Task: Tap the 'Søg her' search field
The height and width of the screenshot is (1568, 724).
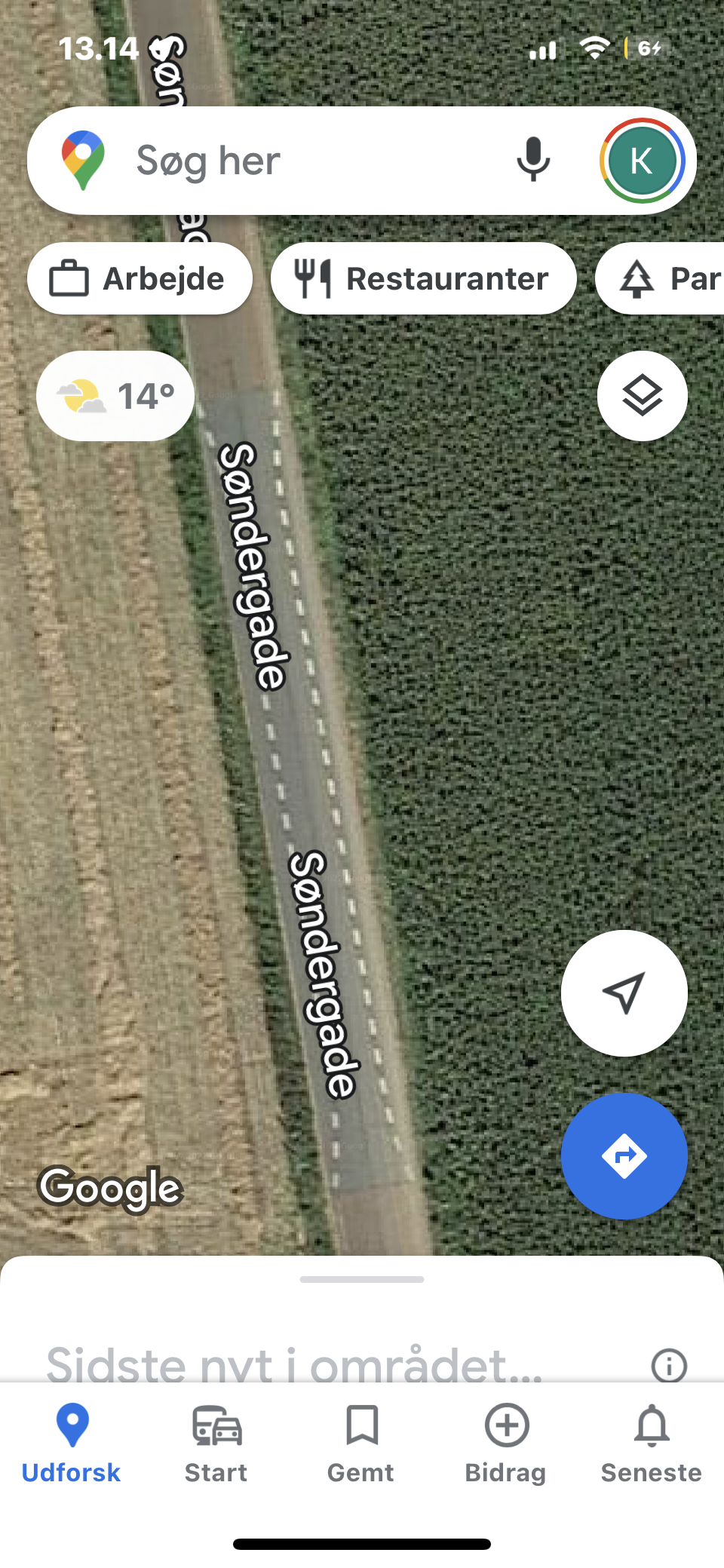Action: 302,161
